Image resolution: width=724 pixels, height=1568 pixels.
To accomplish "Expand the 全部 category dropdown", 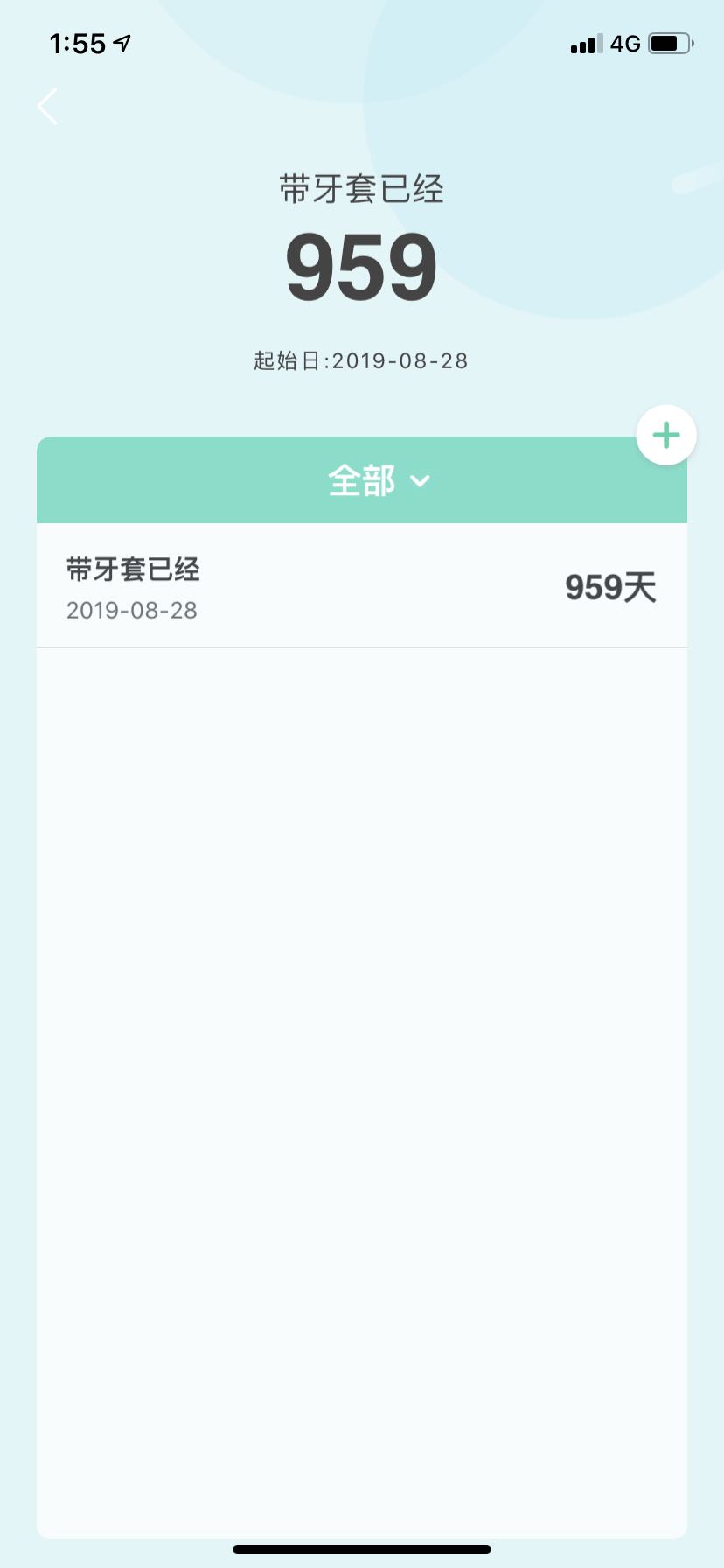I will tap(379, 480).
